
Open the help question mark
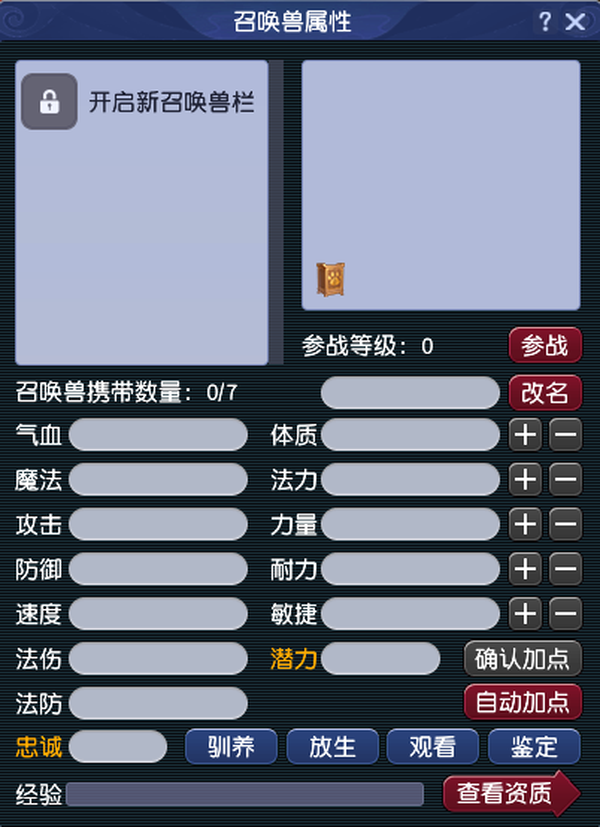[545, 22]
